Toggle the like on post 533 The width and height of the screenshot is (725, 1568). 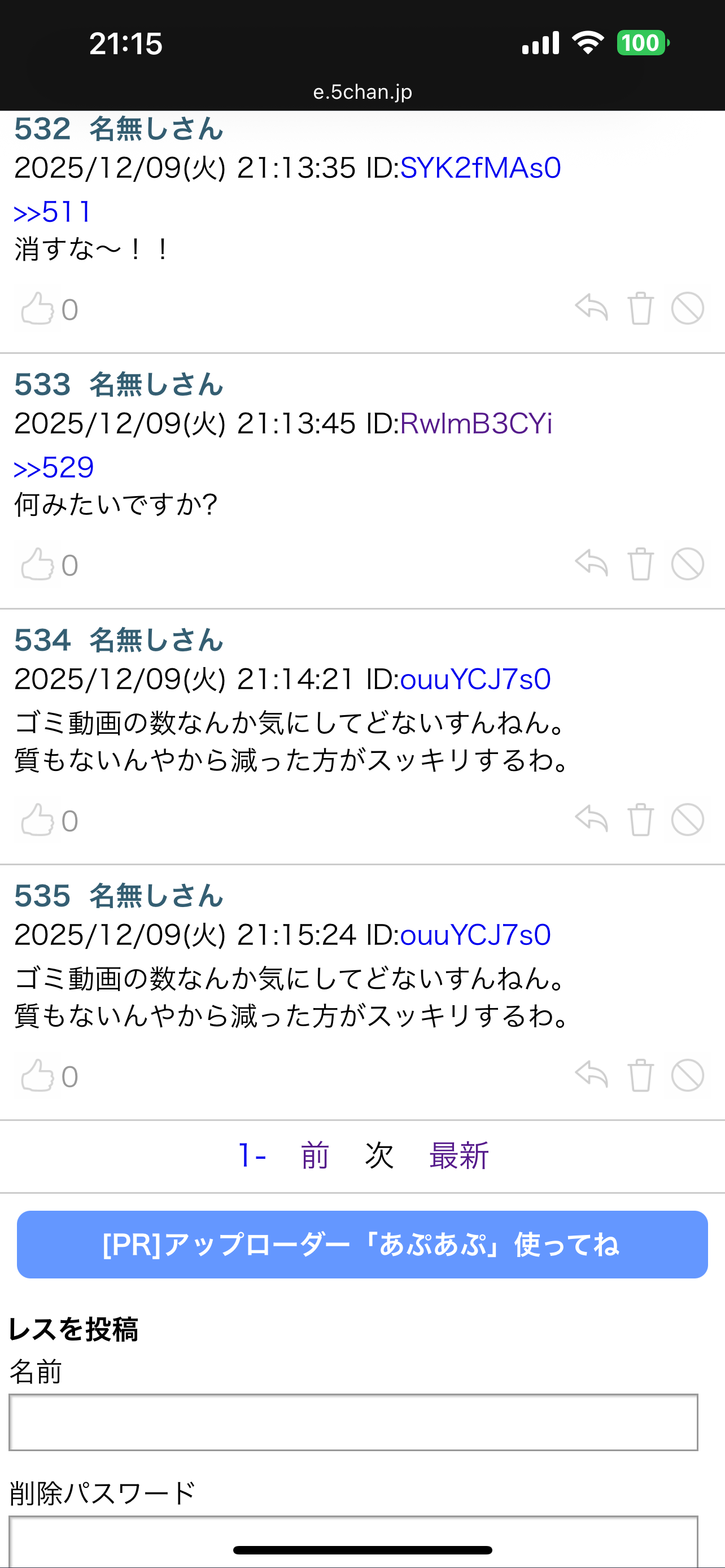coord(38,564)
